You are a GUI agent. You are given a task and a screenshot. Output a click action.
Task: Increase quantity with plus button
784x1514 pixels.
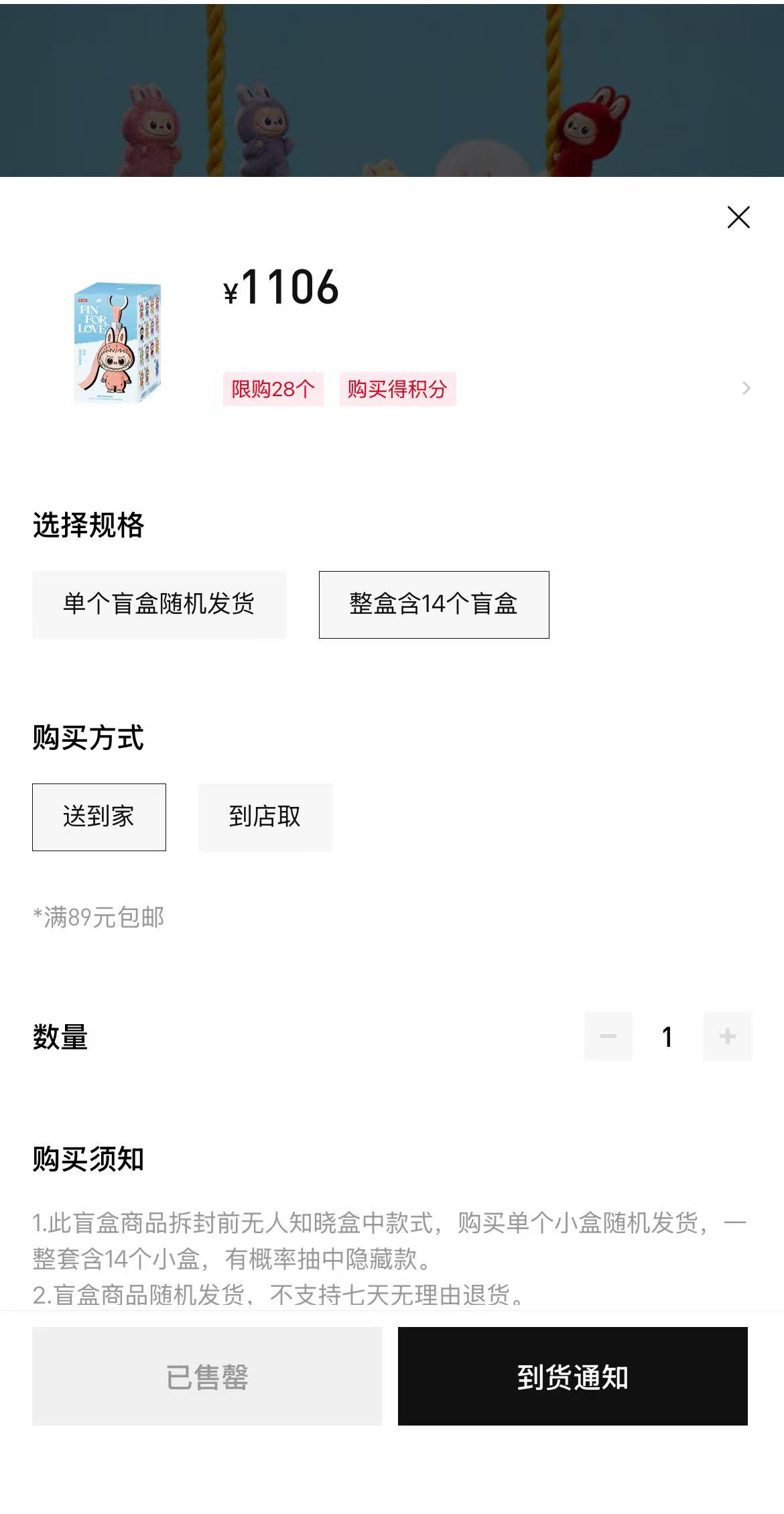(727, 1036)
